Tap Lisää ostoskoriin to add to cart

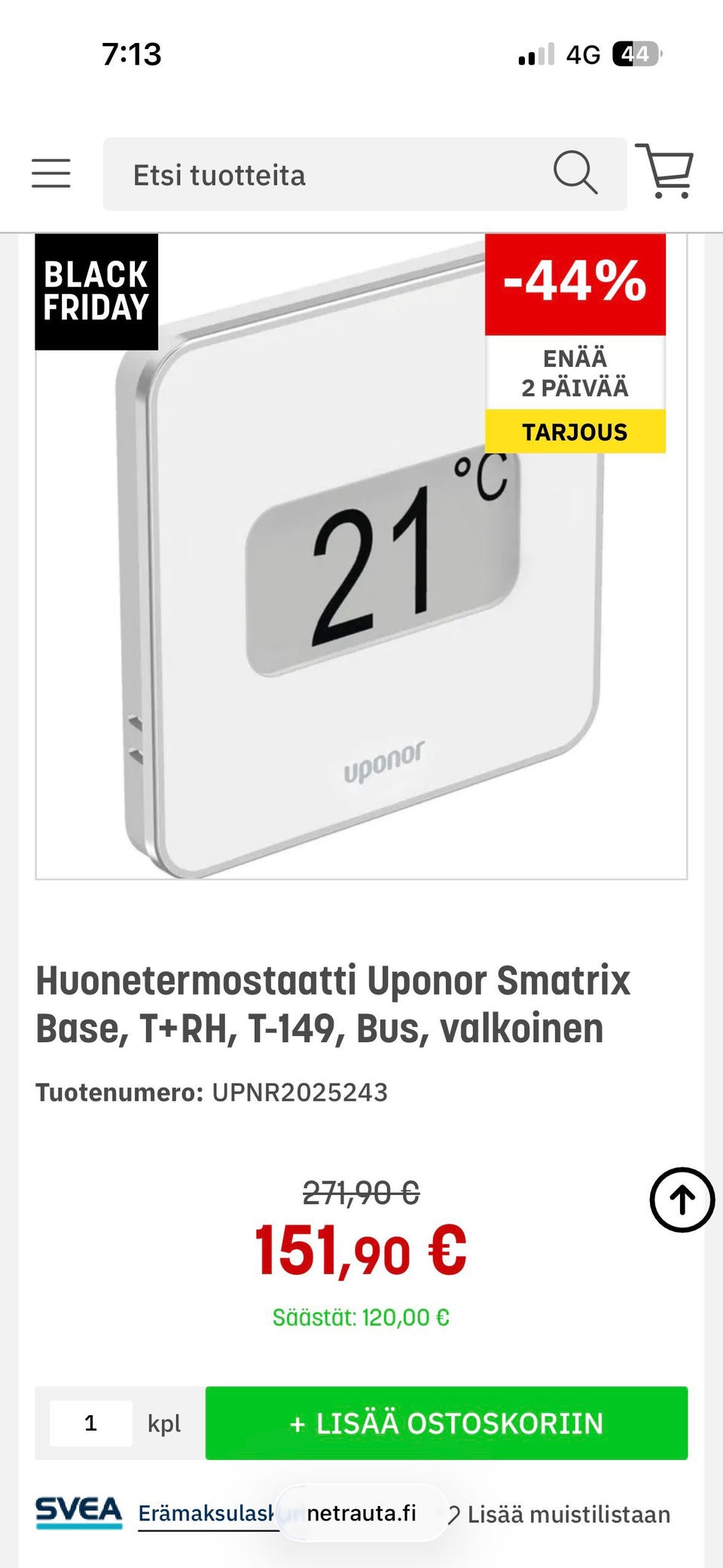coord(447,1423)
